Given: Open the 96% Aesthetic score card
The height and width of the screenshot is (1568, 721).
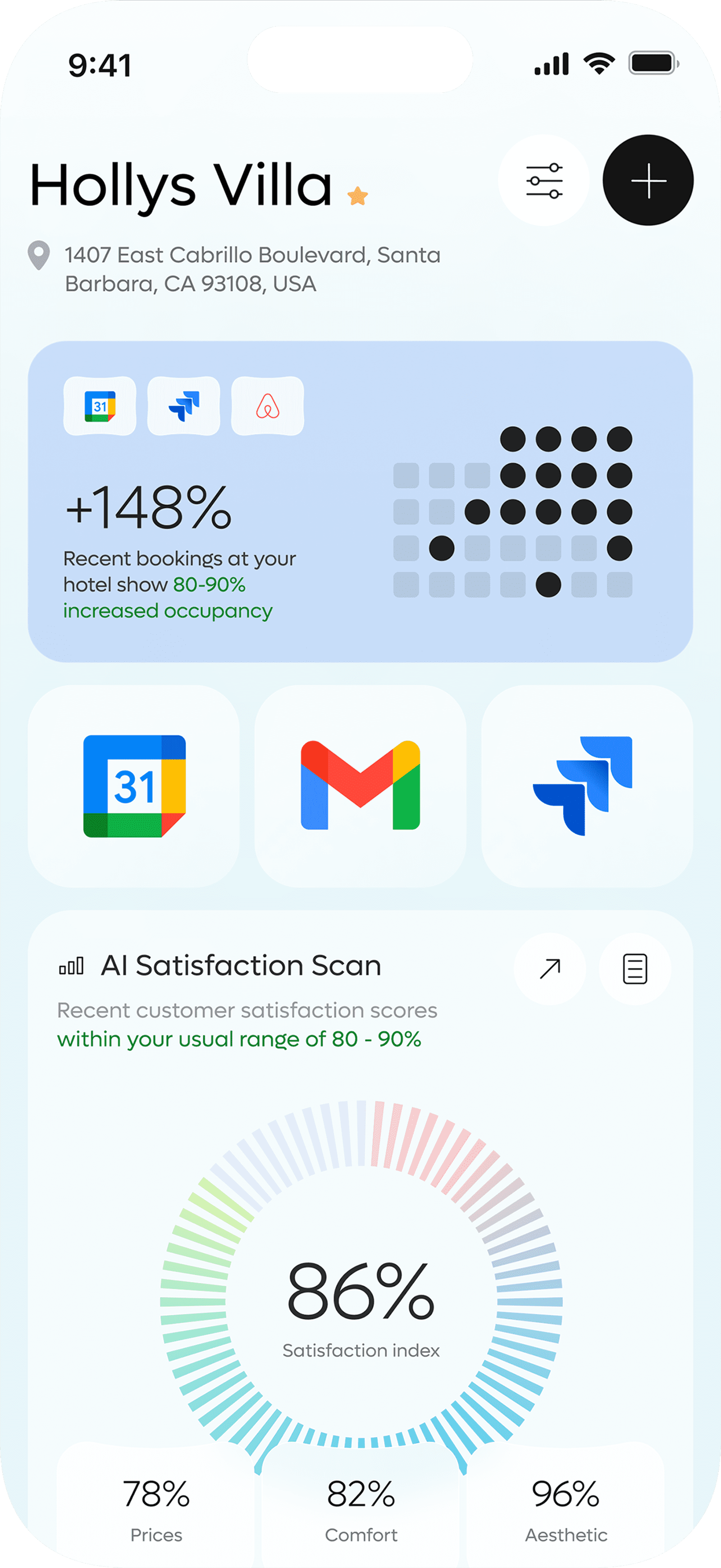Looking at the screenshot, I should 566,1507.
